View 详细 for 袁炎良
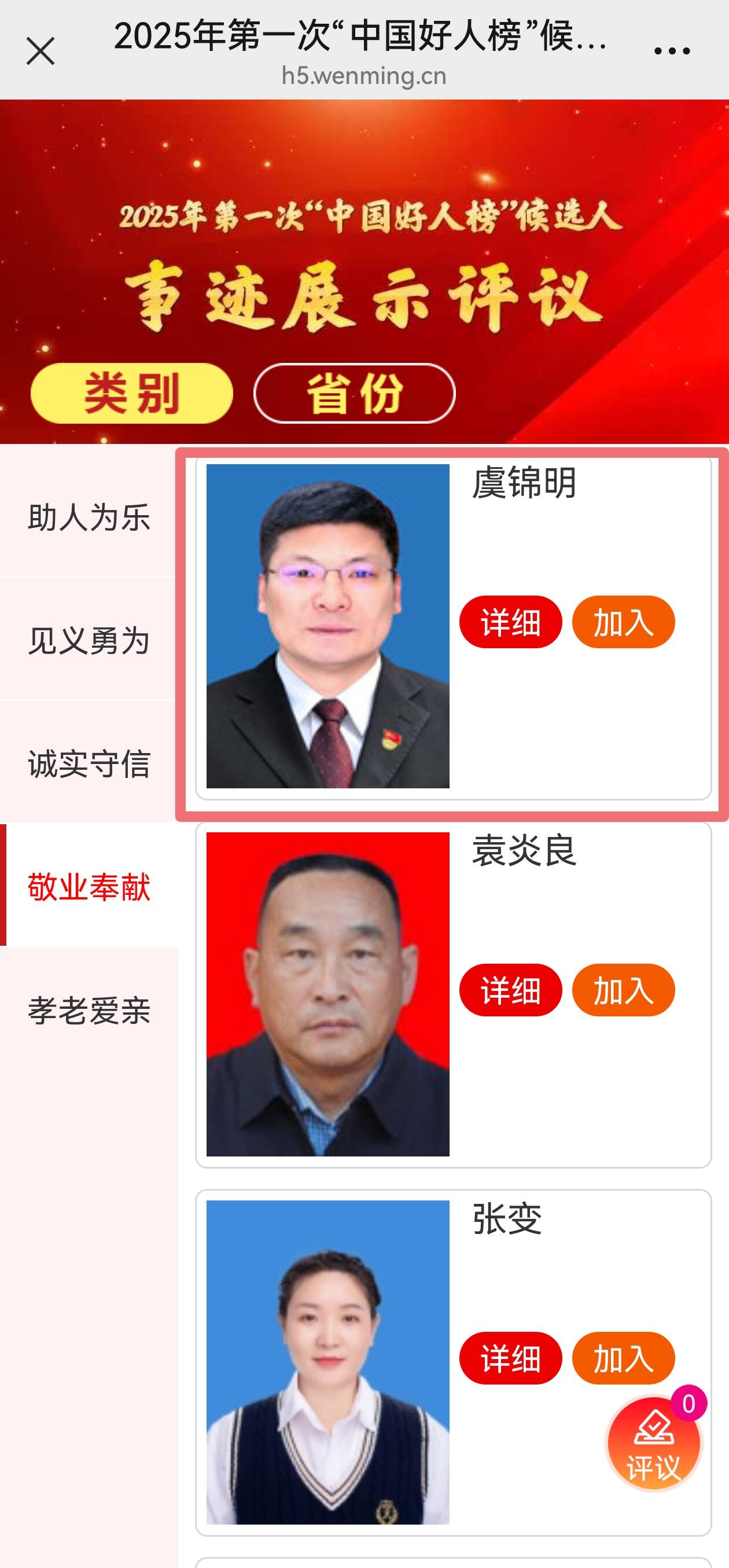This screenshot has width=729, height=1568. click(510, 990)
